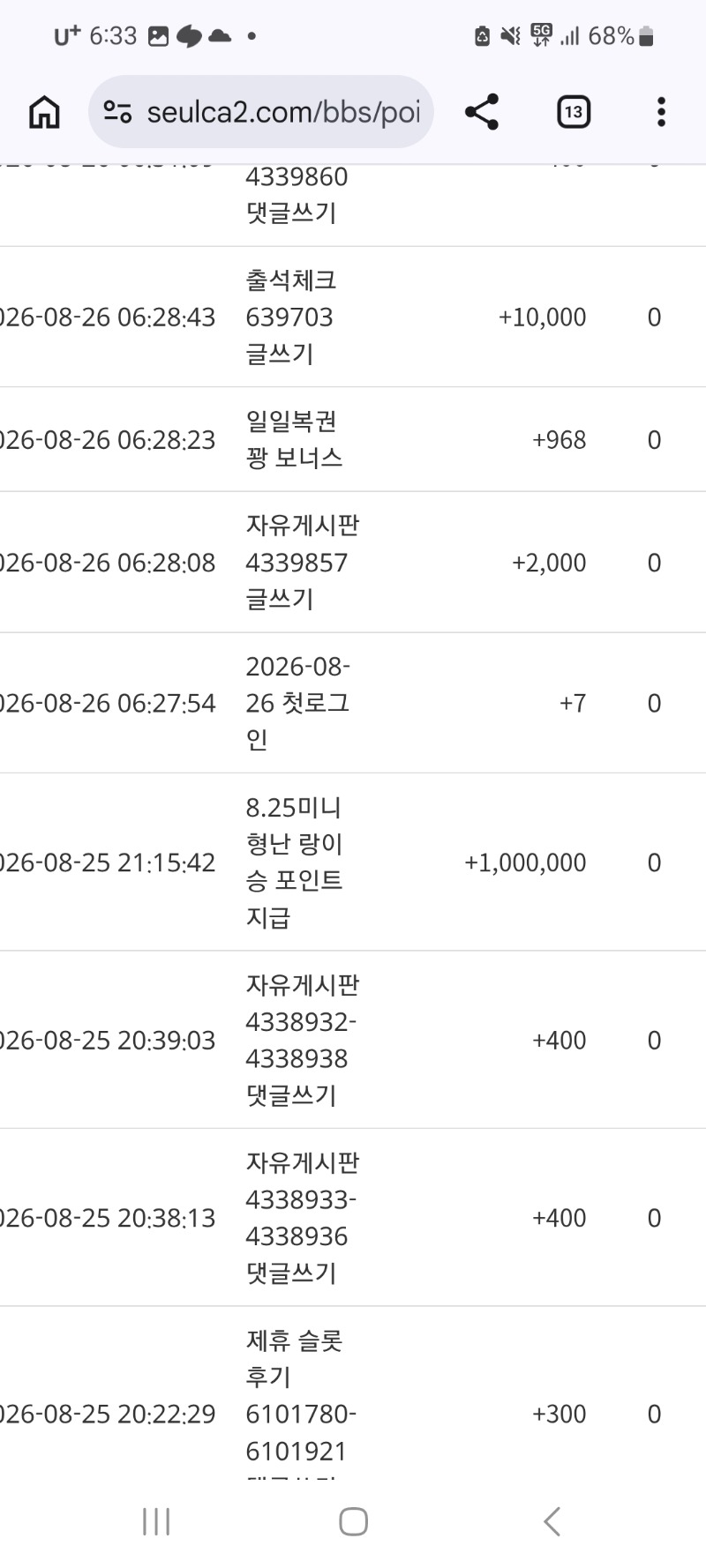Edit the seulca2.com address bar
The height and width of the screenshot is (1568, 706).
click(x=282, y=112)
